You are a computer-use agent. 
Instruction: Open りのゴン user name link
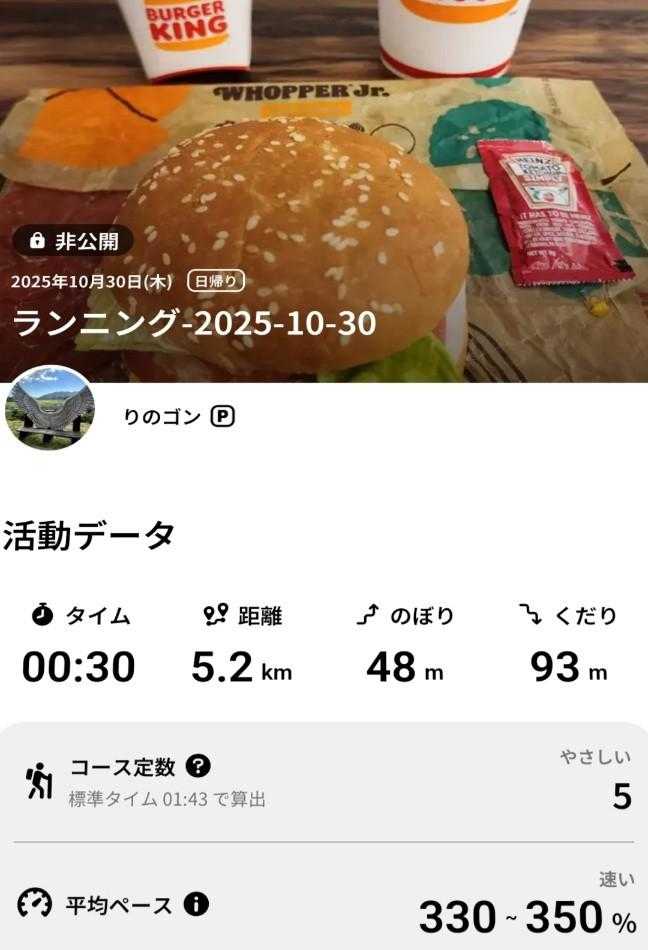pyautogui.click(x=162, y=417)
